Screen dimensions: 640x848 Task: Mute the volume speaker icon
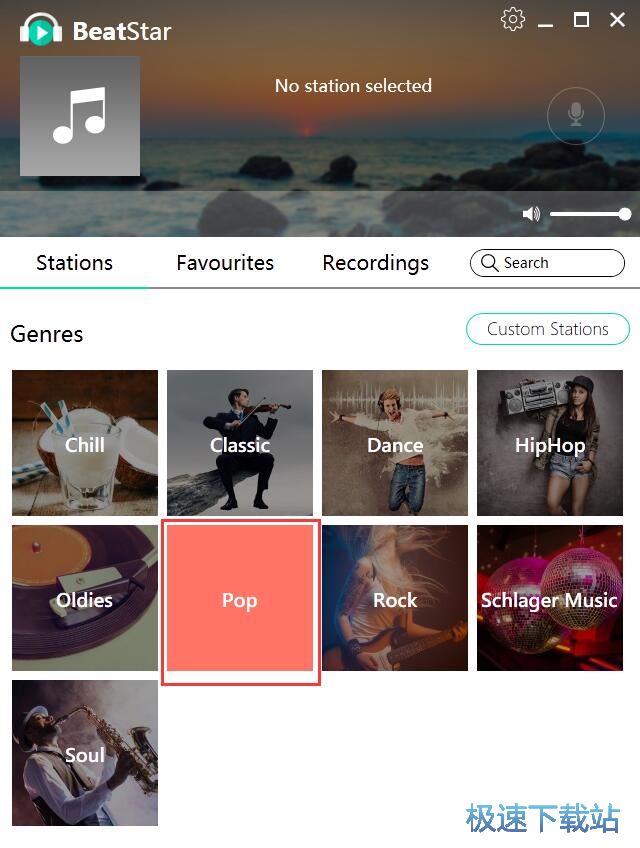click(531, 214)
